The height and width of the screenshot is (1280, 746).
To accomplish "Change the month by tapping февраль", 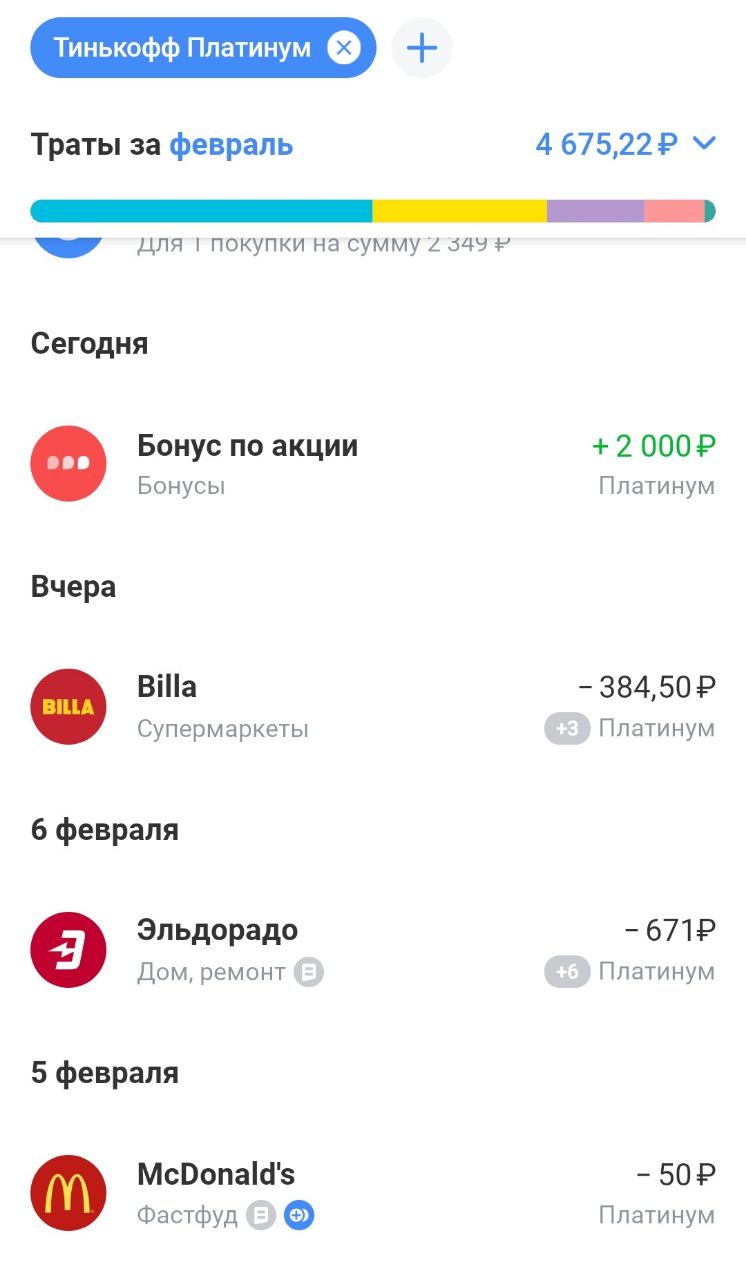I will click(x=231, y=145).
